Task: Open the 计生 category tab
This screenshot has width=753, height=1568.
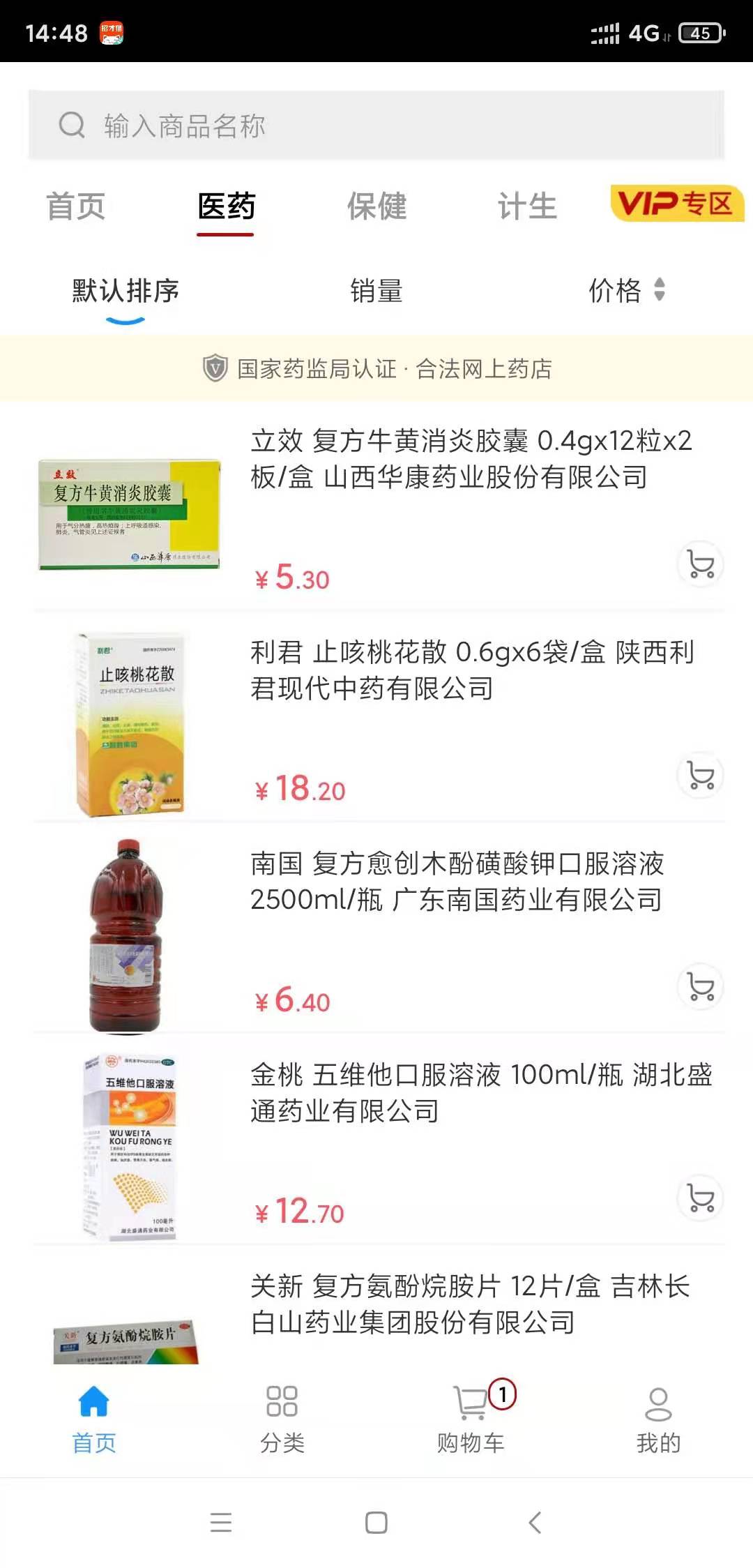Action: point(527,207)
